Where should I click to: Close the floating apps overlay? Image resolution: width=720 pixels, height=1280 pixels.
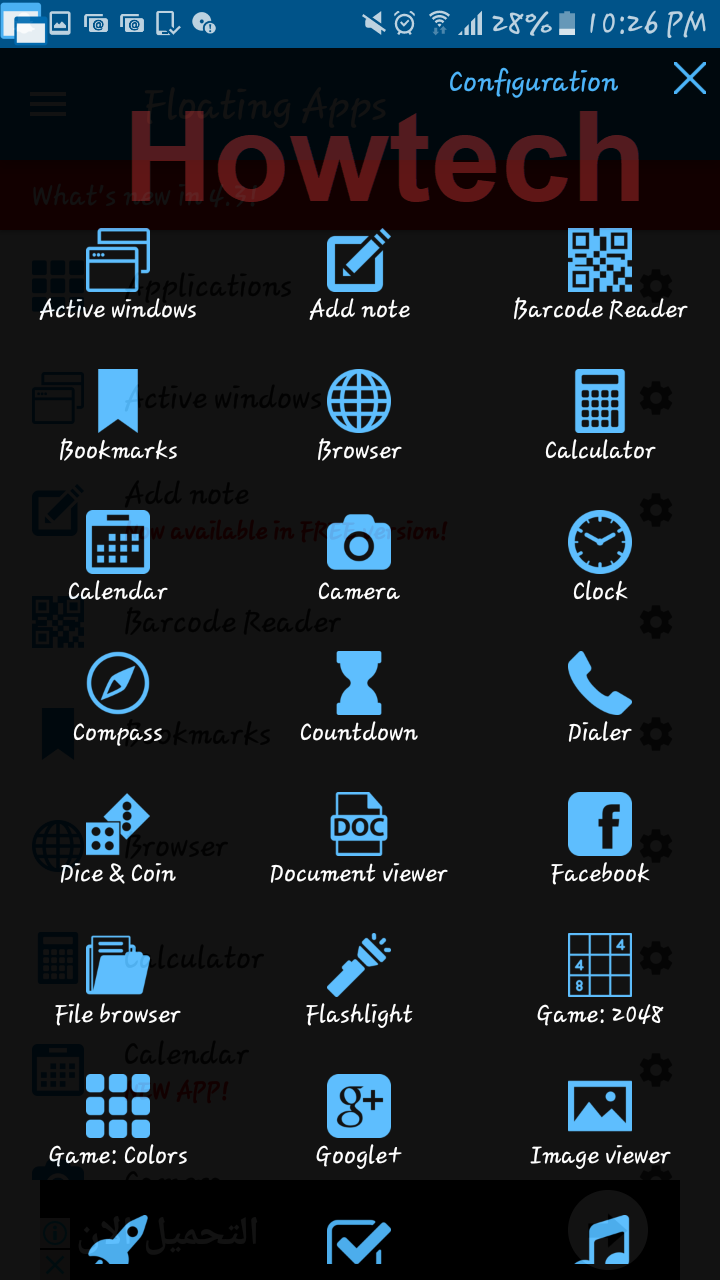[689, 79]
